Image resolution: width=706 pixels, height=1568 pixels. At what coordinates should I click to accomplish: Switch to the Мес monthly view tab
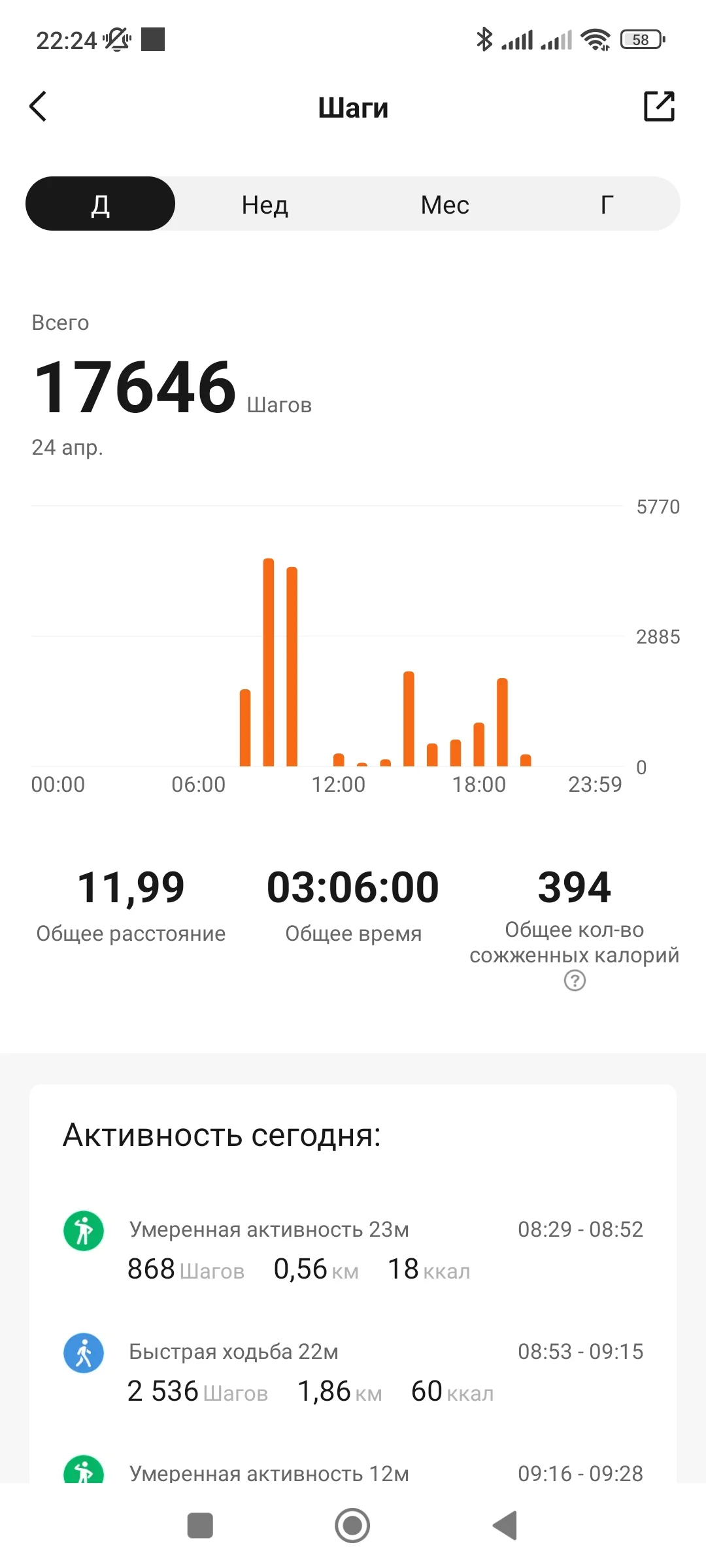[x=445, y=204]
